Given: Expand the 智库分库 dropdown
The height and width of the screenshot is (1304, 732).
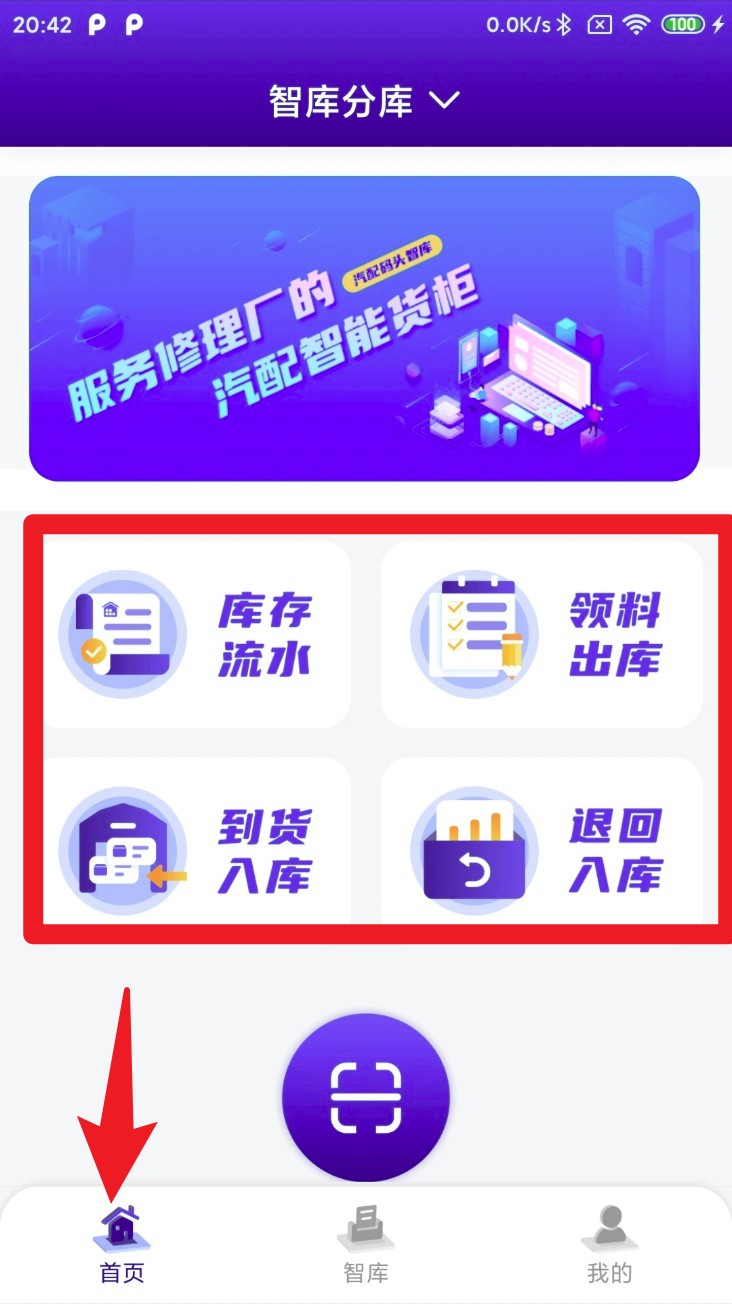Looking at the screenshot, I should point(364,101).
